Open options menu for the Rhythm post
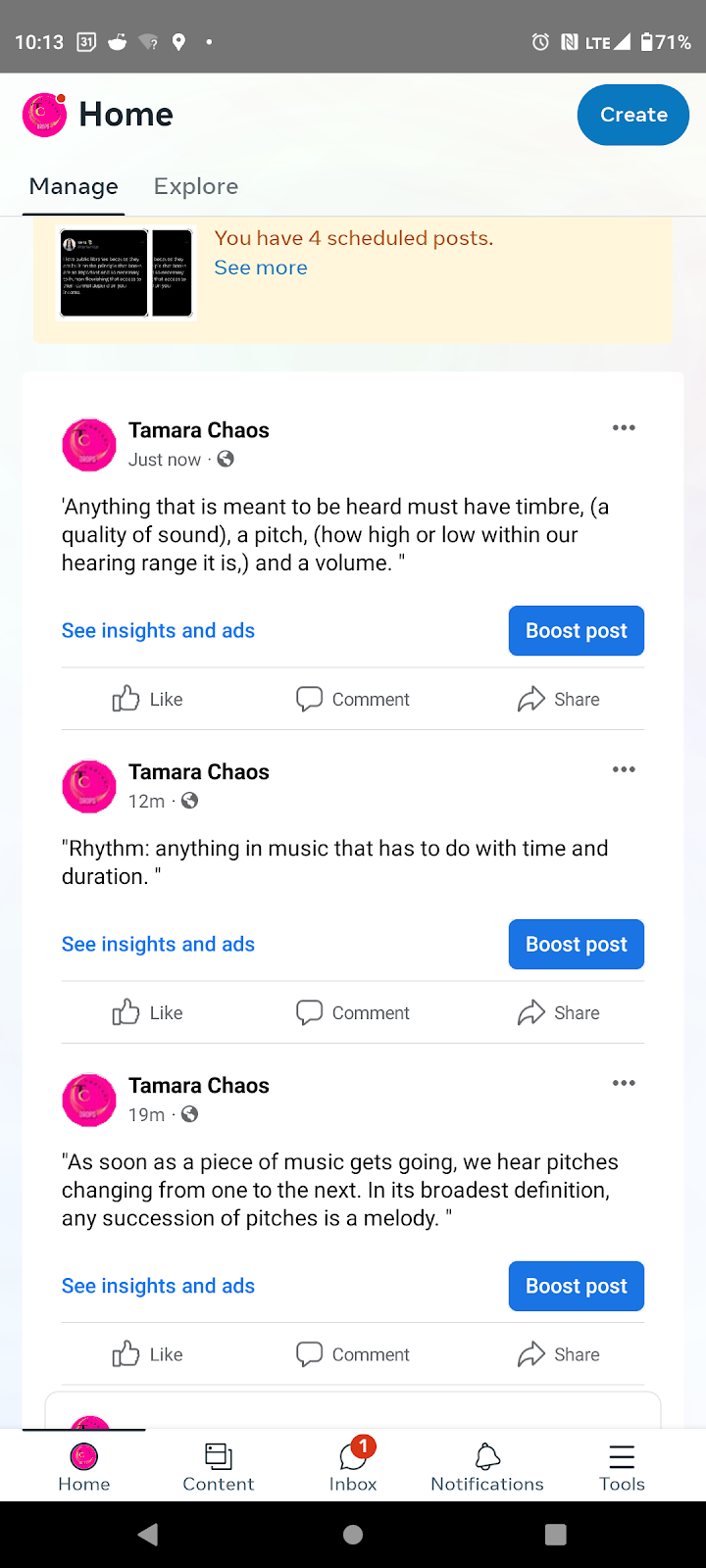 (x=624, y=769)
